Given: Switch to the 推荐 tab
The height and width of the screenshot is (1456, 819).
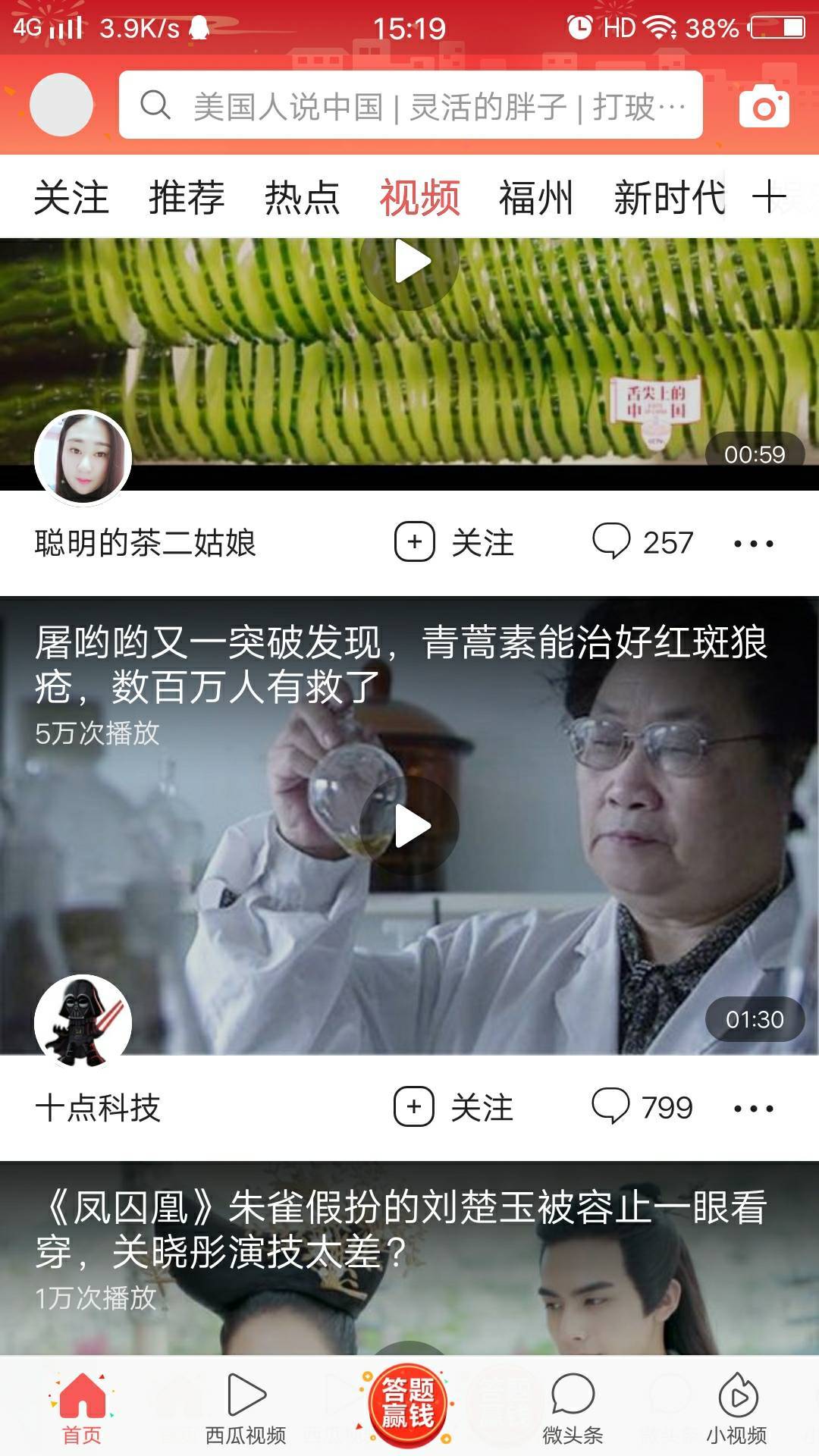Looking at the screenshot, I should [x=187, y=198].
